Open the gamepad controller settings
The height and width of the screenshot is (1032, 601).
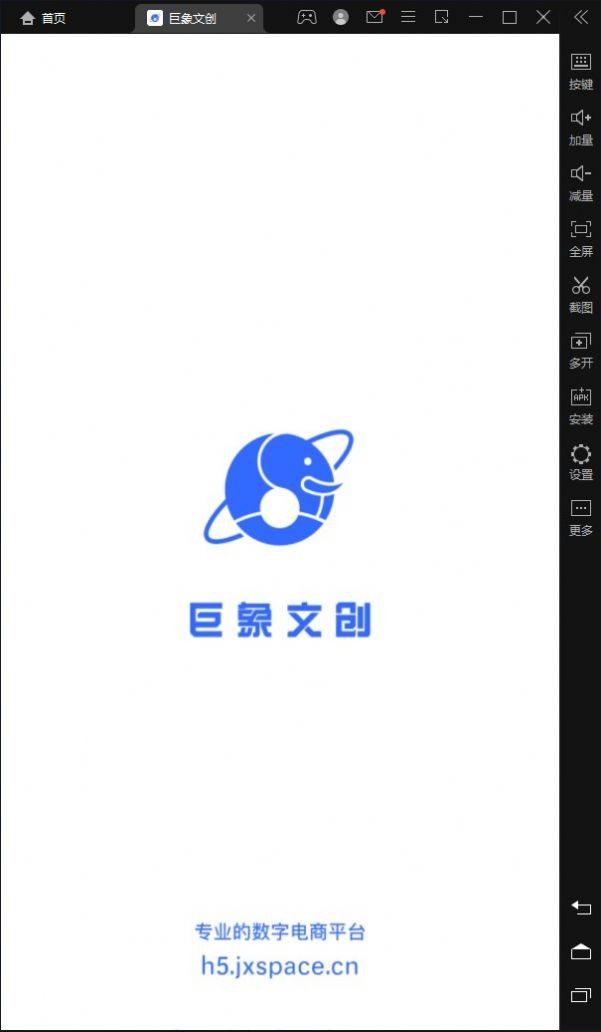(x=307, y=17)
